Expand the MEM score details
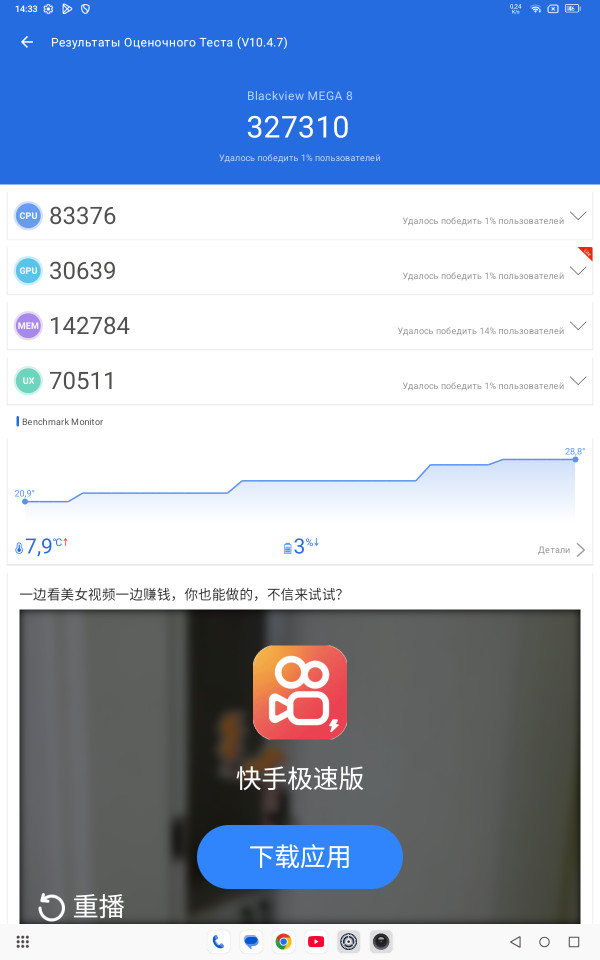The width and height of the screenshot is (600, 960). (578, 326)
